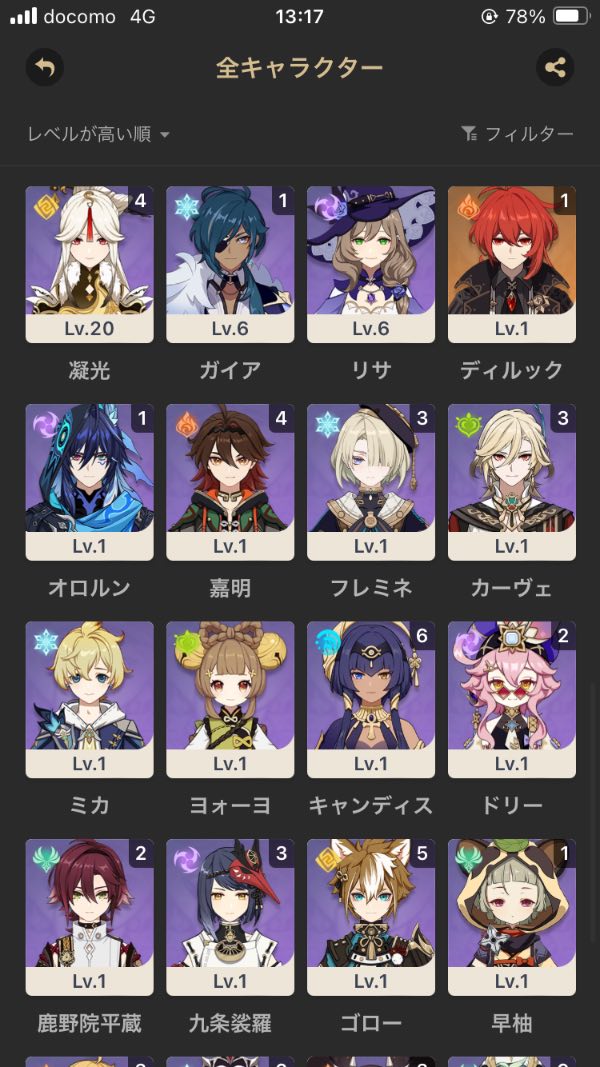Share the character list
Viewport: 600px width, 1067px height.
pos(555,68)
